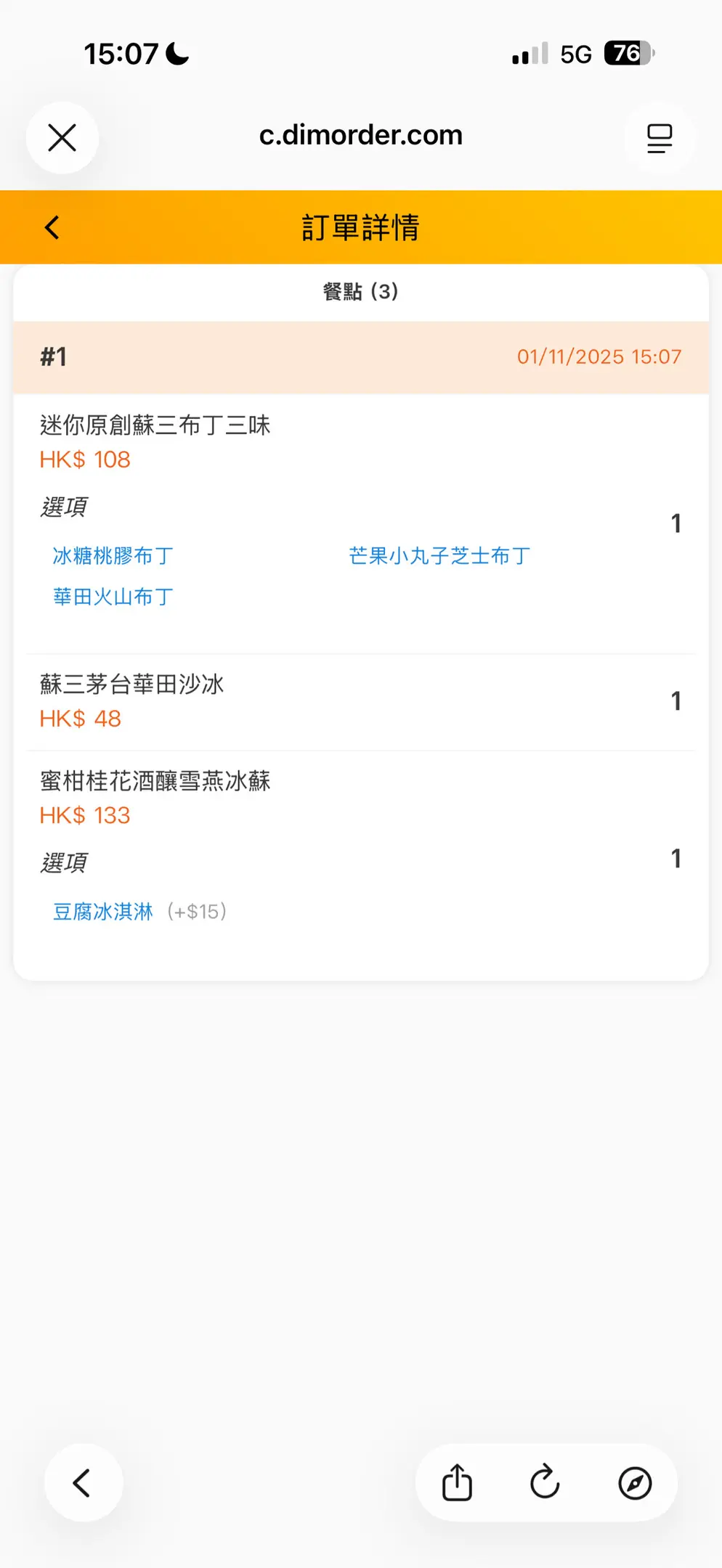Reload the order details page
This screenshot has height=1568, width=722.
pyautogui.click(x=545, y=1482)
